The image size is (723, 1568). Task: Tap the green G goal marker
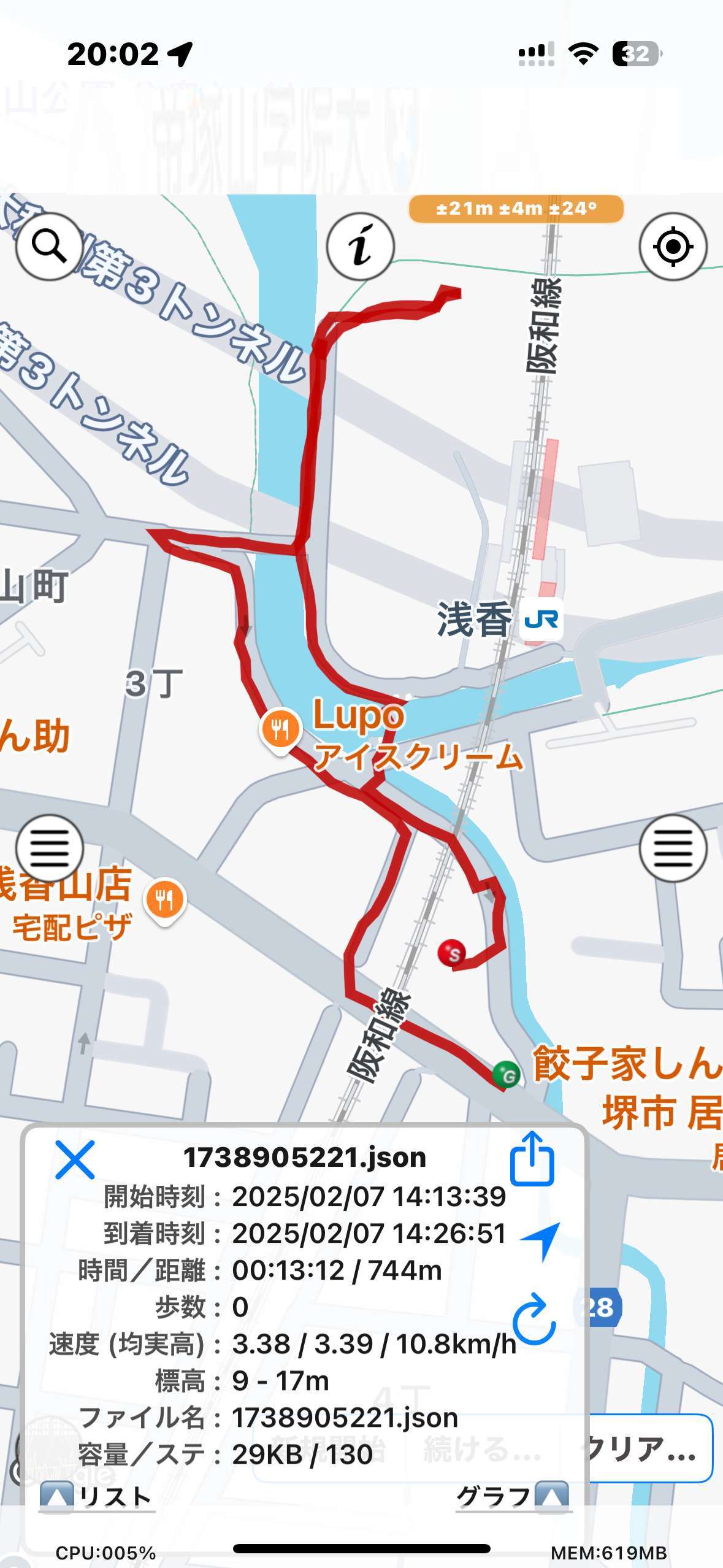click(x=507, y=1075)
